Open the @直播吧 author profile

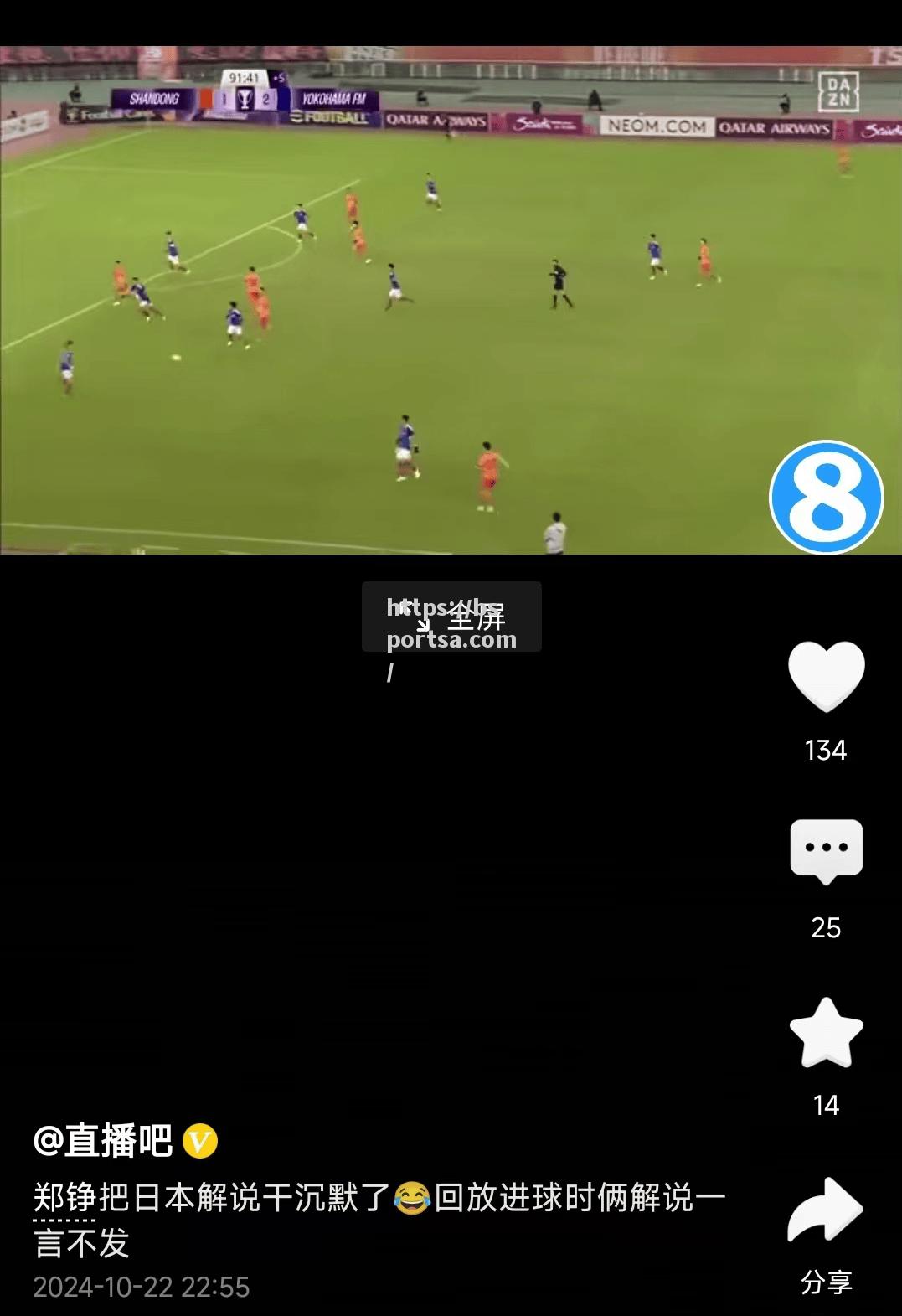point(103,1141)
